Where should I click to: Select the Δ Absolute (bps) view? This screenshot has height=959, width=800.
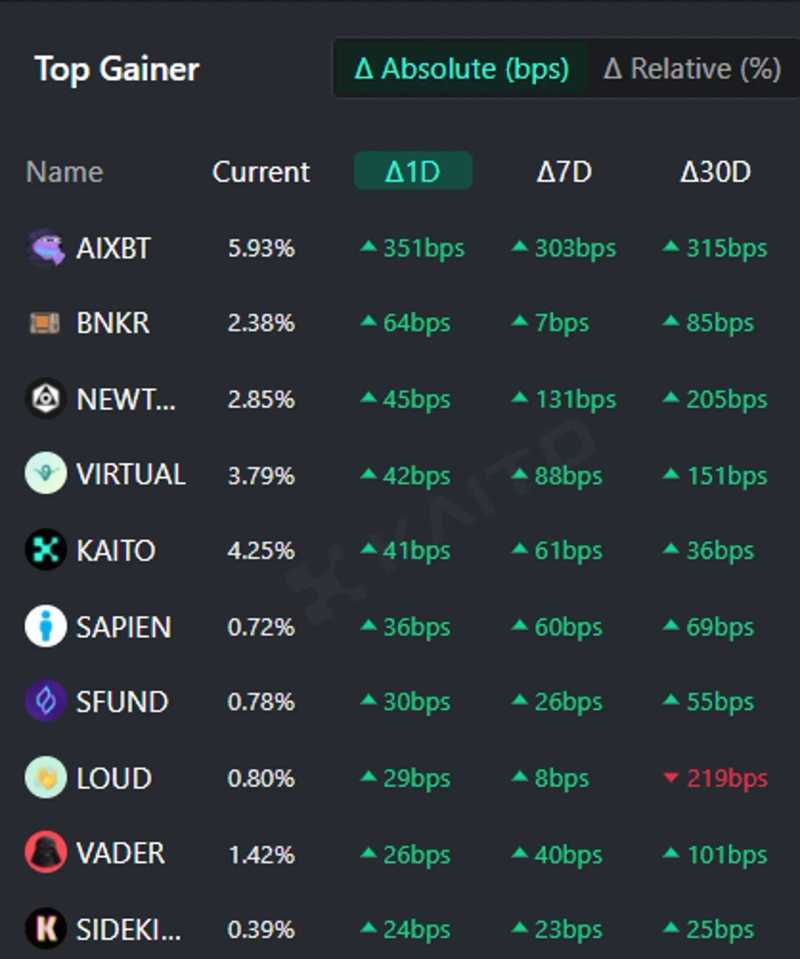(461, 69)
